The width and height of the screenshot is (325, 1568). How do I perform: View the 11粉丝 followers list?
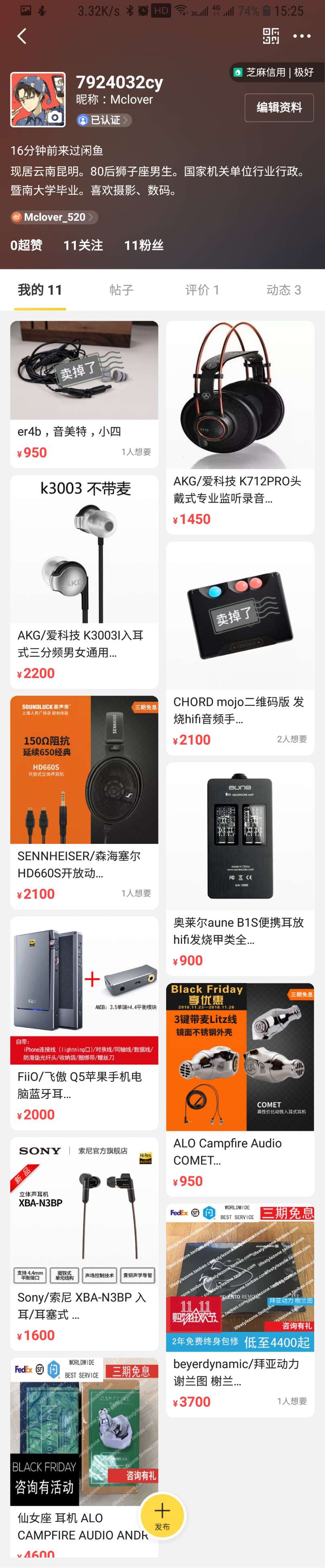point(144,245)
